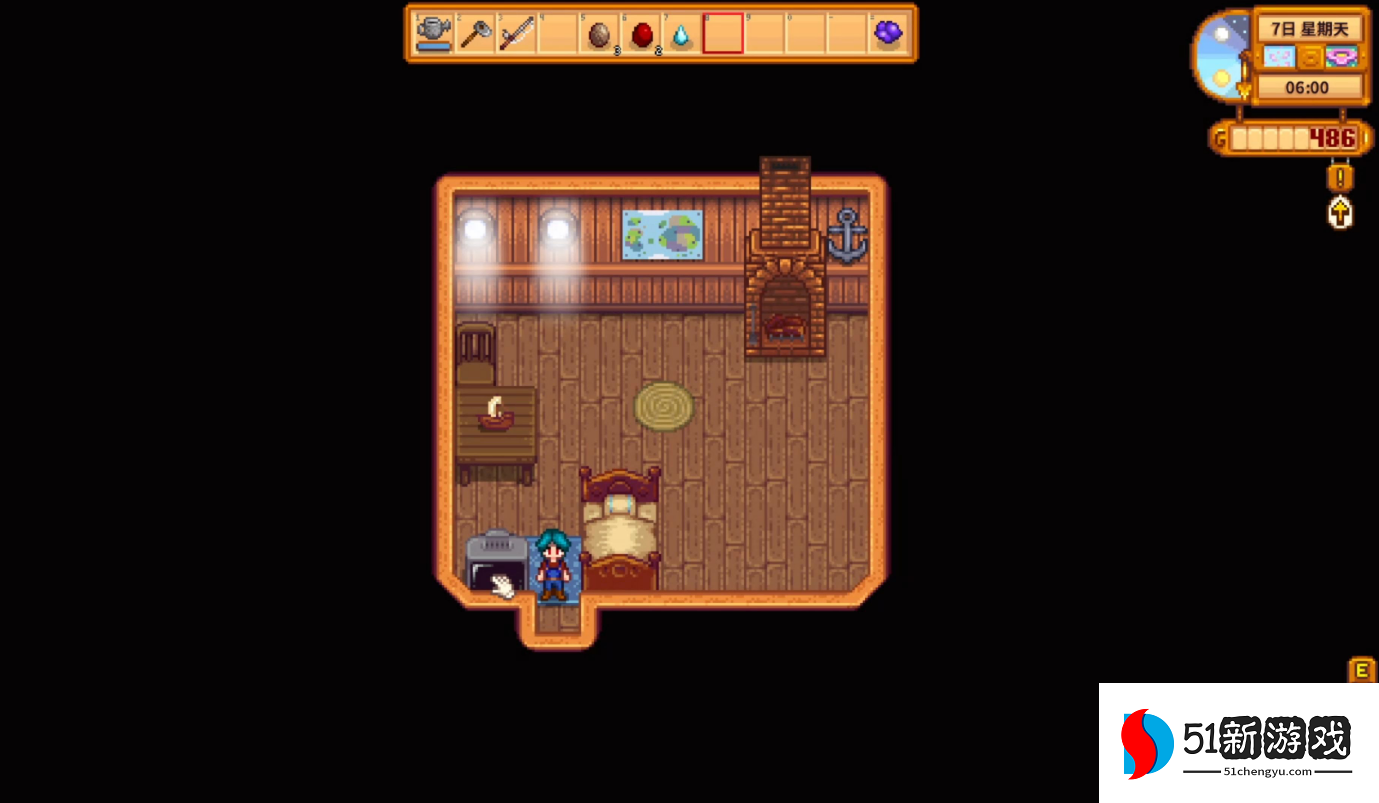
Task: Select the purple gem in the last slot
Action: pyautogui.click(x=888, y=33)
